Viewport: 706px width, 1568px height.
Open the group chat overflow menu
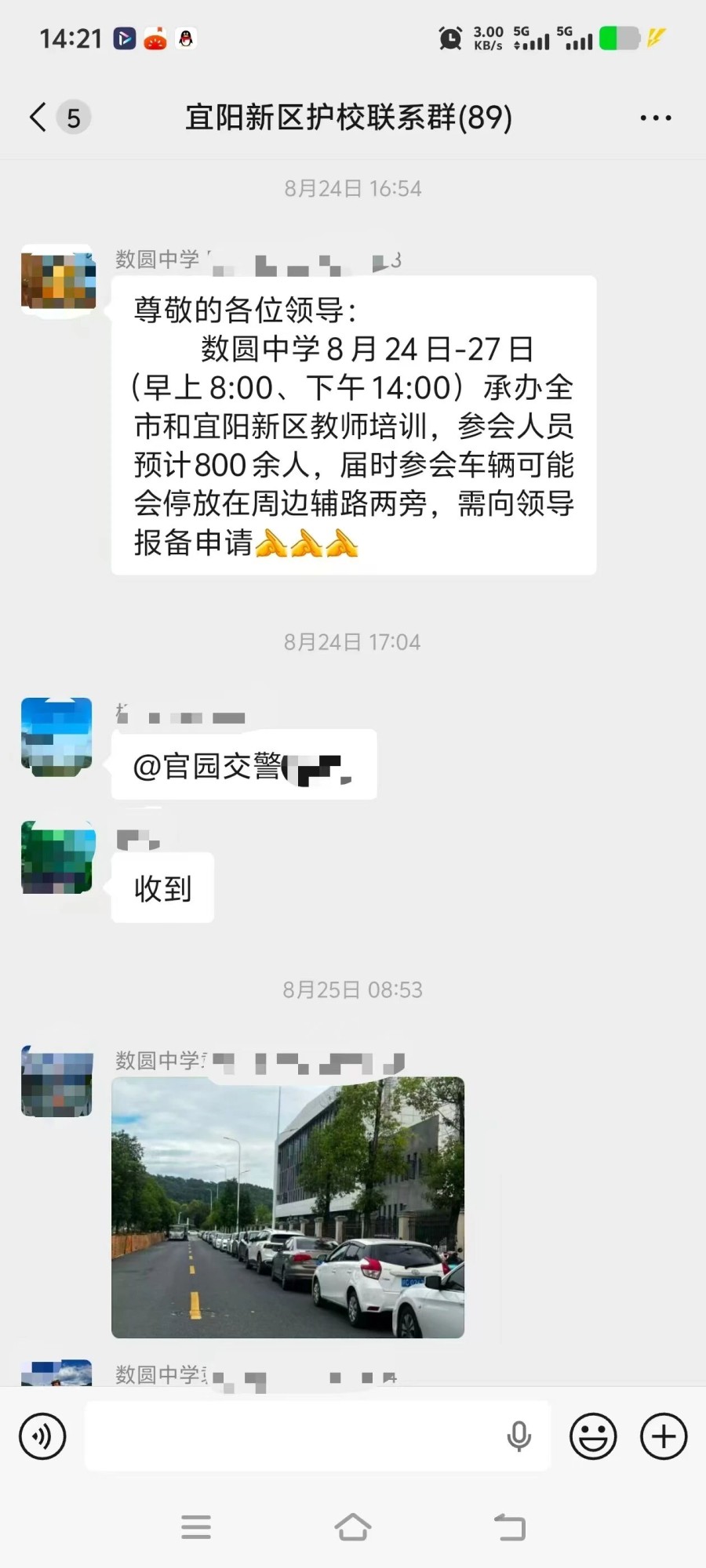pyautogui.click(x=656, y=118)
